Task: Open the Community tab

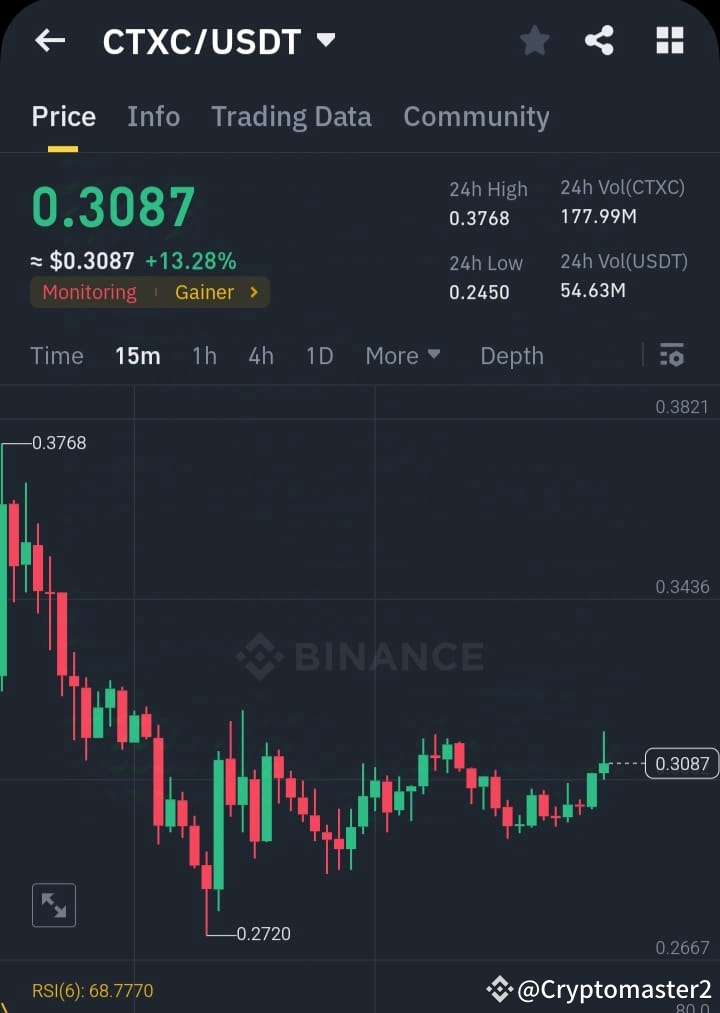Action: pyautogui.click(x=476, y=116)
